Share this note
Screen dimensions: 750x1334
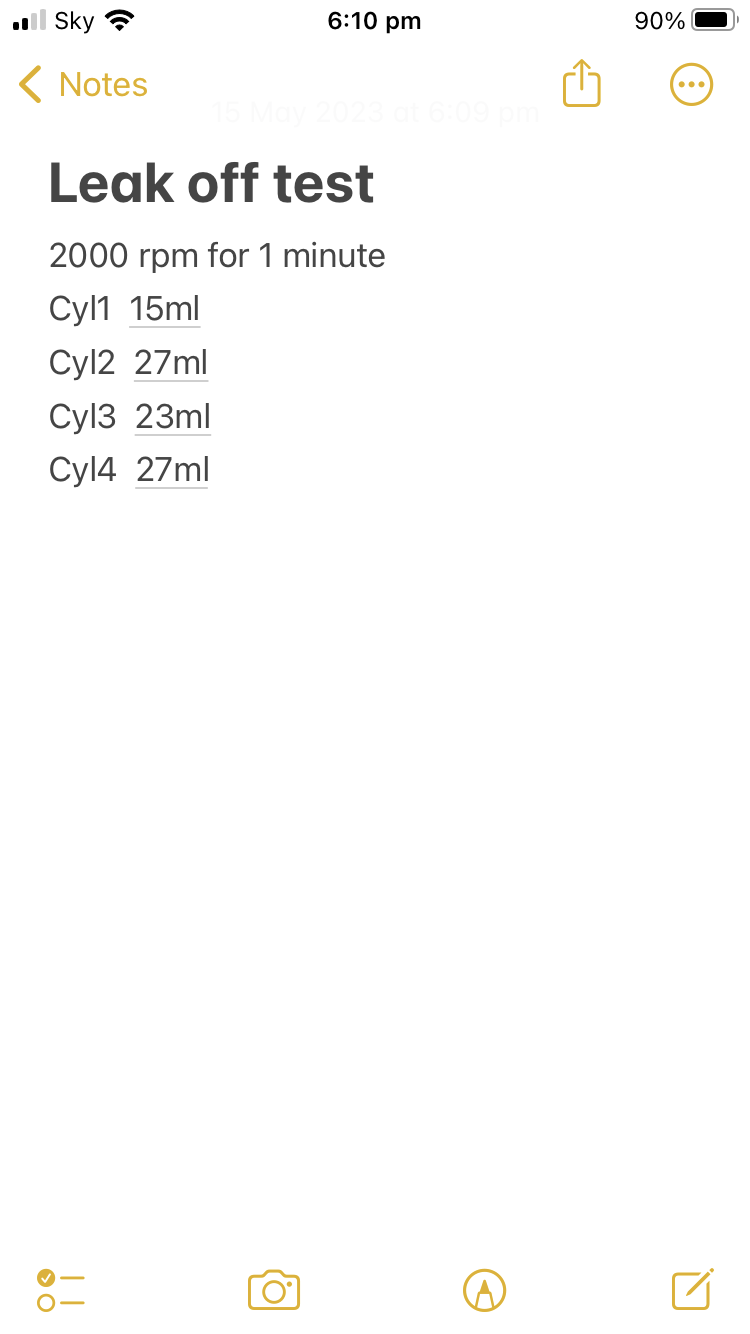click(x=581, y=83)
